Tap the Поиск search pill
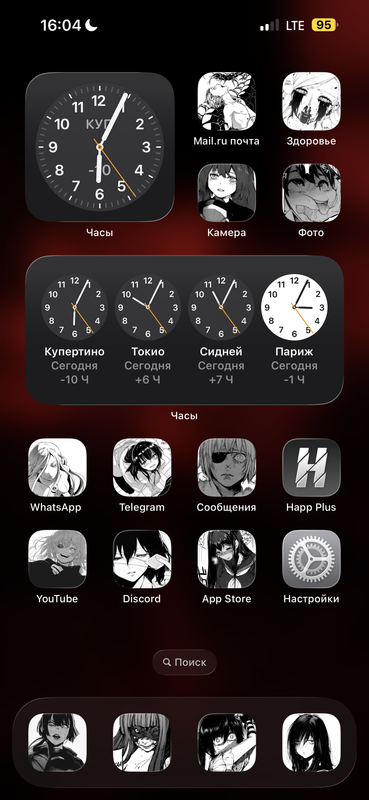This screenshot has height=800, width=369. tap(184, 662)
